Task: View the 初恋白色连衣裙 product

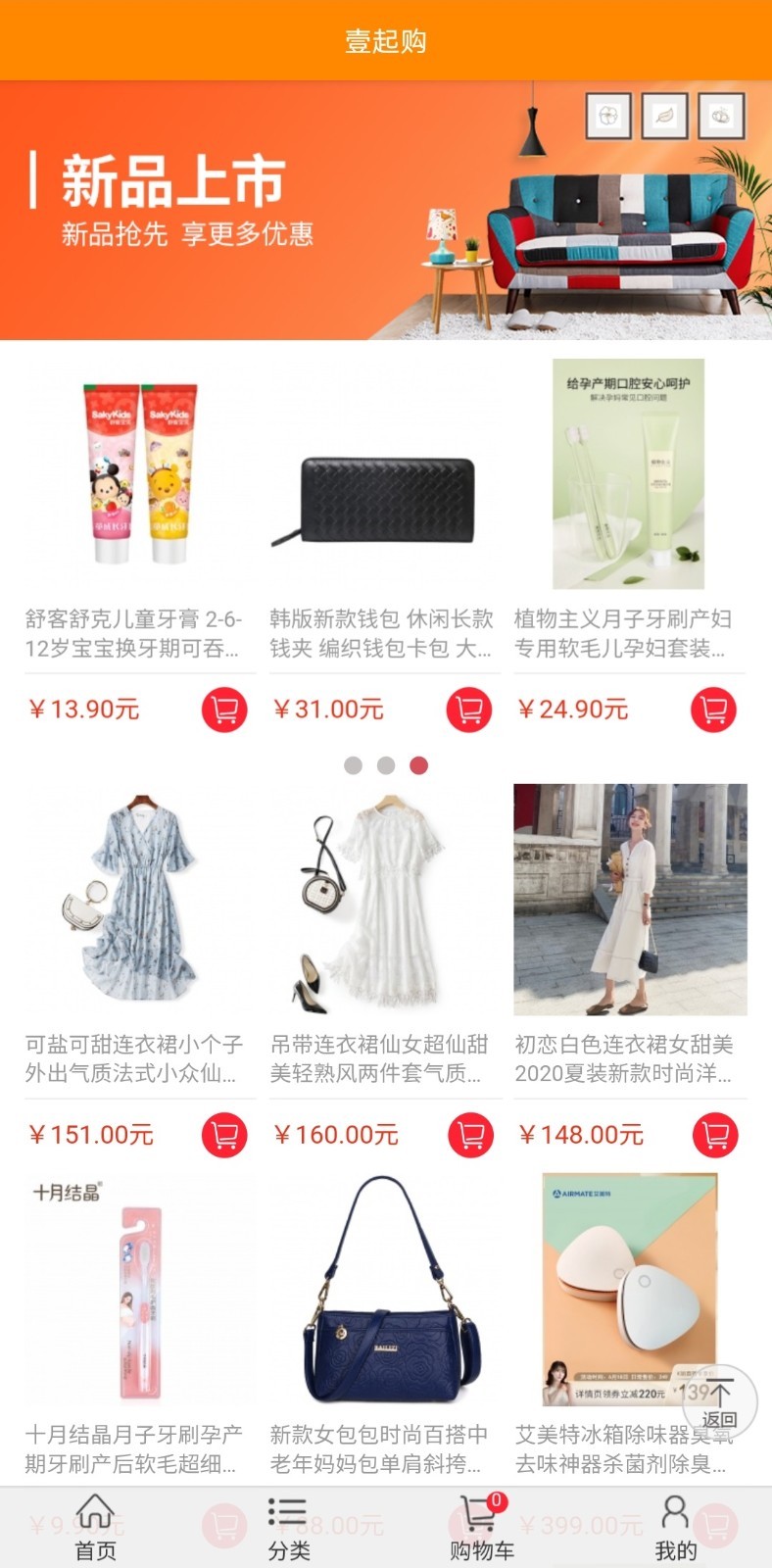Action: tap(630, 900)
